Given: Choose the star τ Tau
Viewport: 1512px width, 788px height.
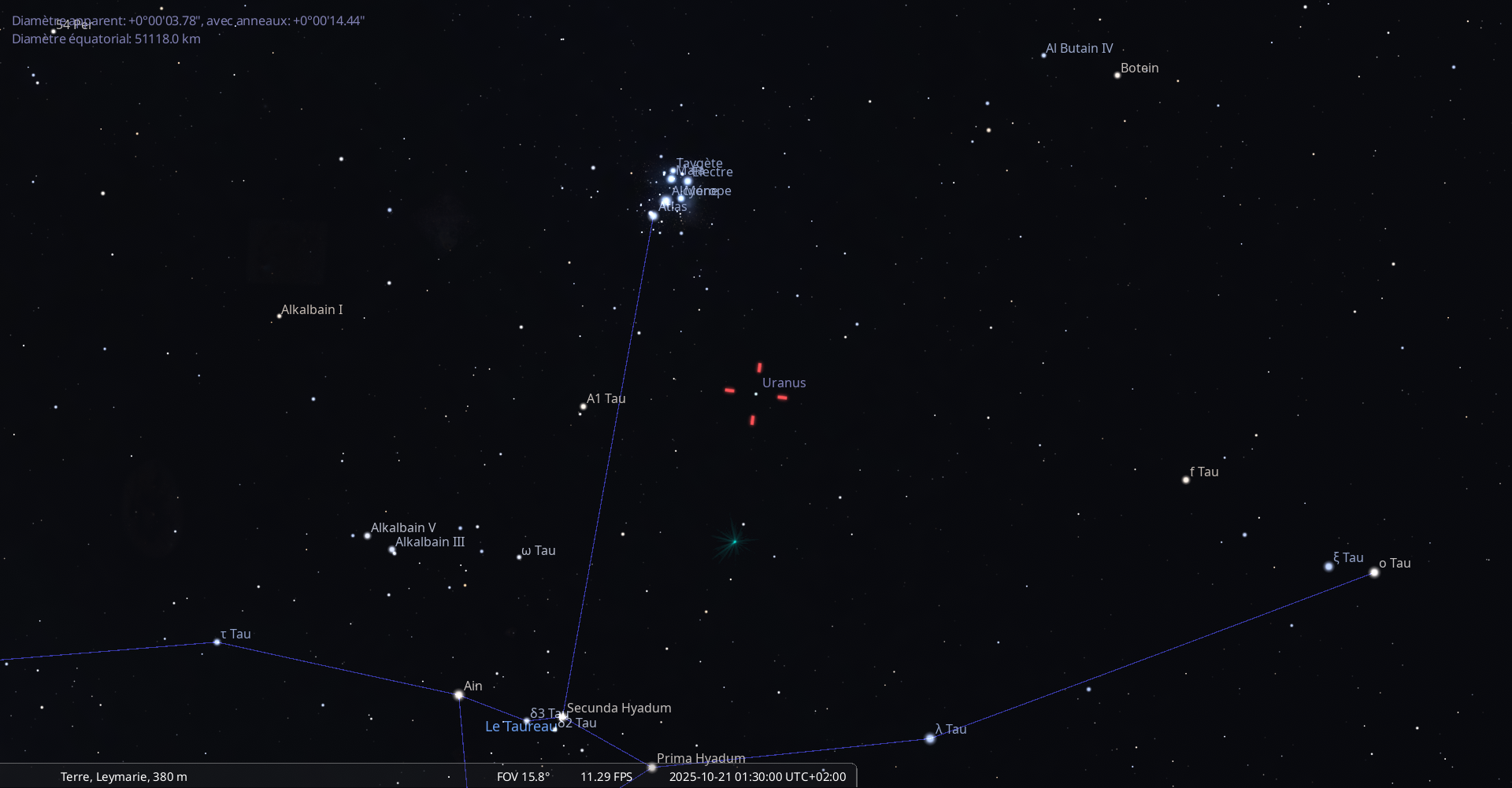Looking at the screenshot, I should pos(217,642).
